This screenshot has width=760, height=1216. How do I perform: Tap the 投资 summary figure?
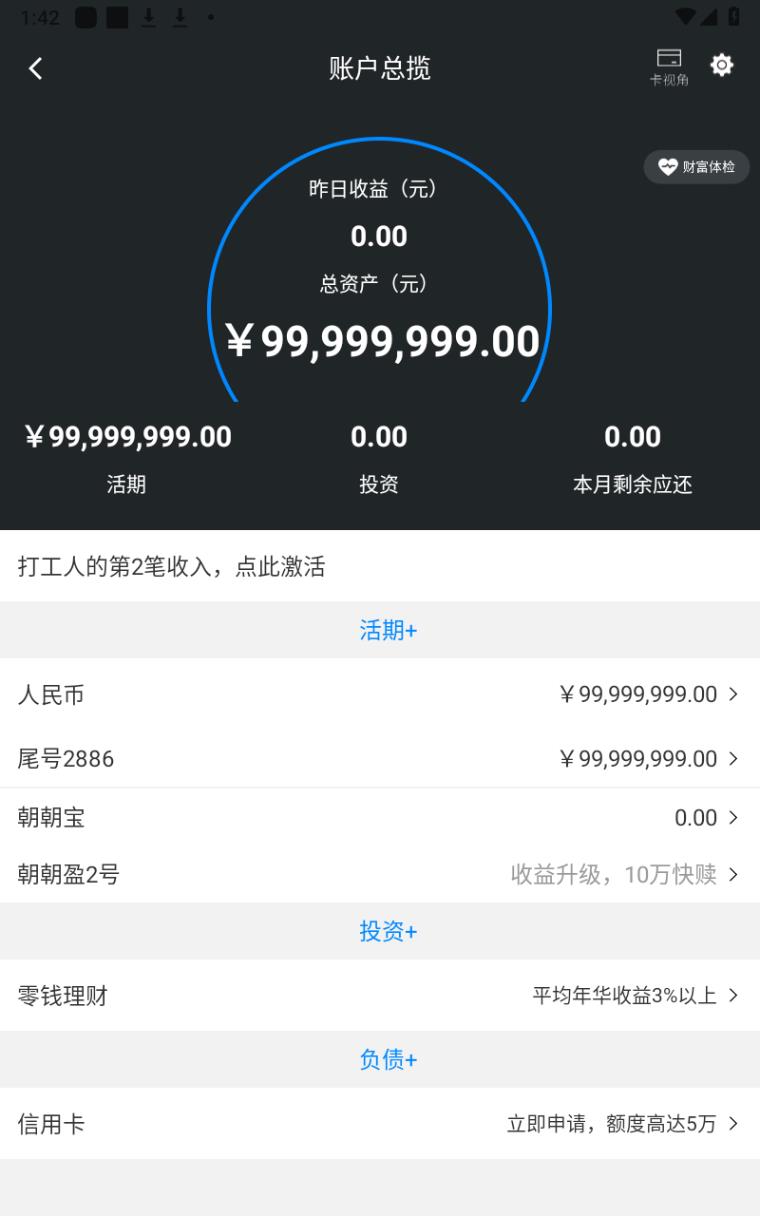tap(379, 458)
